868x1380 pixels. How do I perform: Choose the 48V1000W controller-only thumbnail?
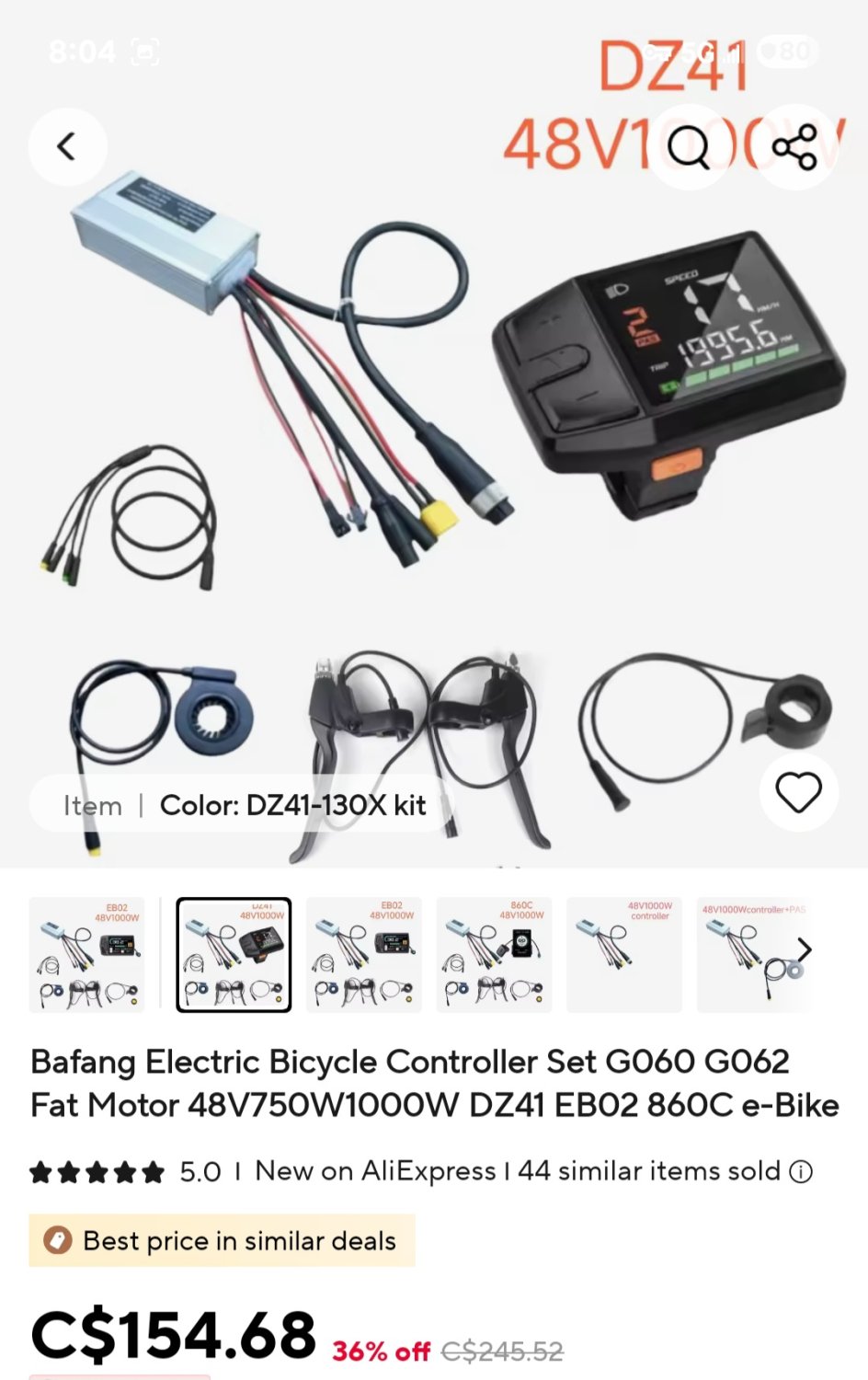624,955
